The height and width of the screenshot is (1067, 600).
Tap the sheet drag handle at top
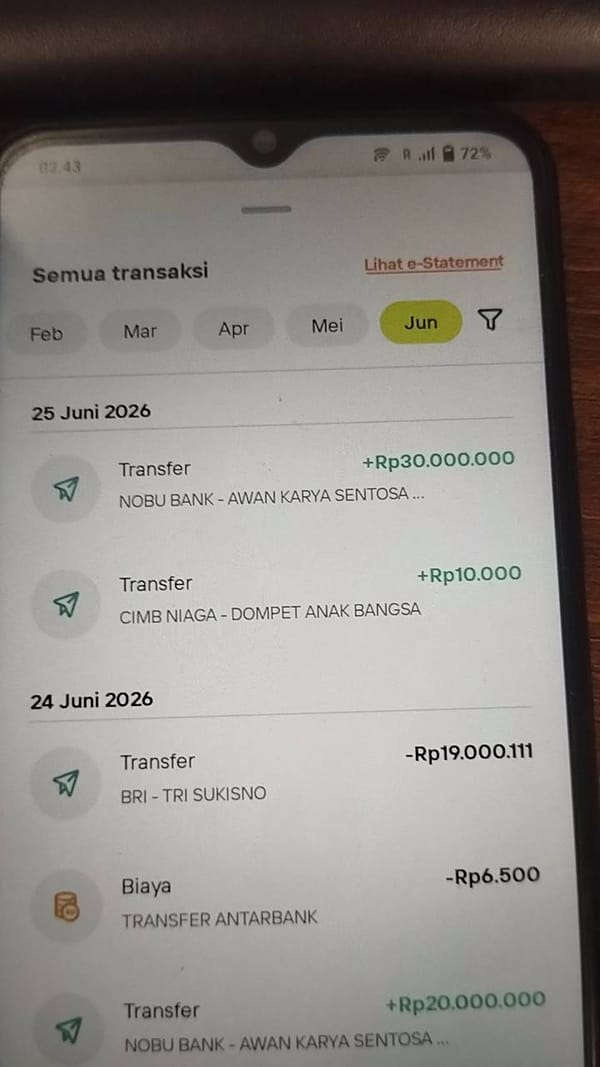pyautogui.click(x=266, y=210)
